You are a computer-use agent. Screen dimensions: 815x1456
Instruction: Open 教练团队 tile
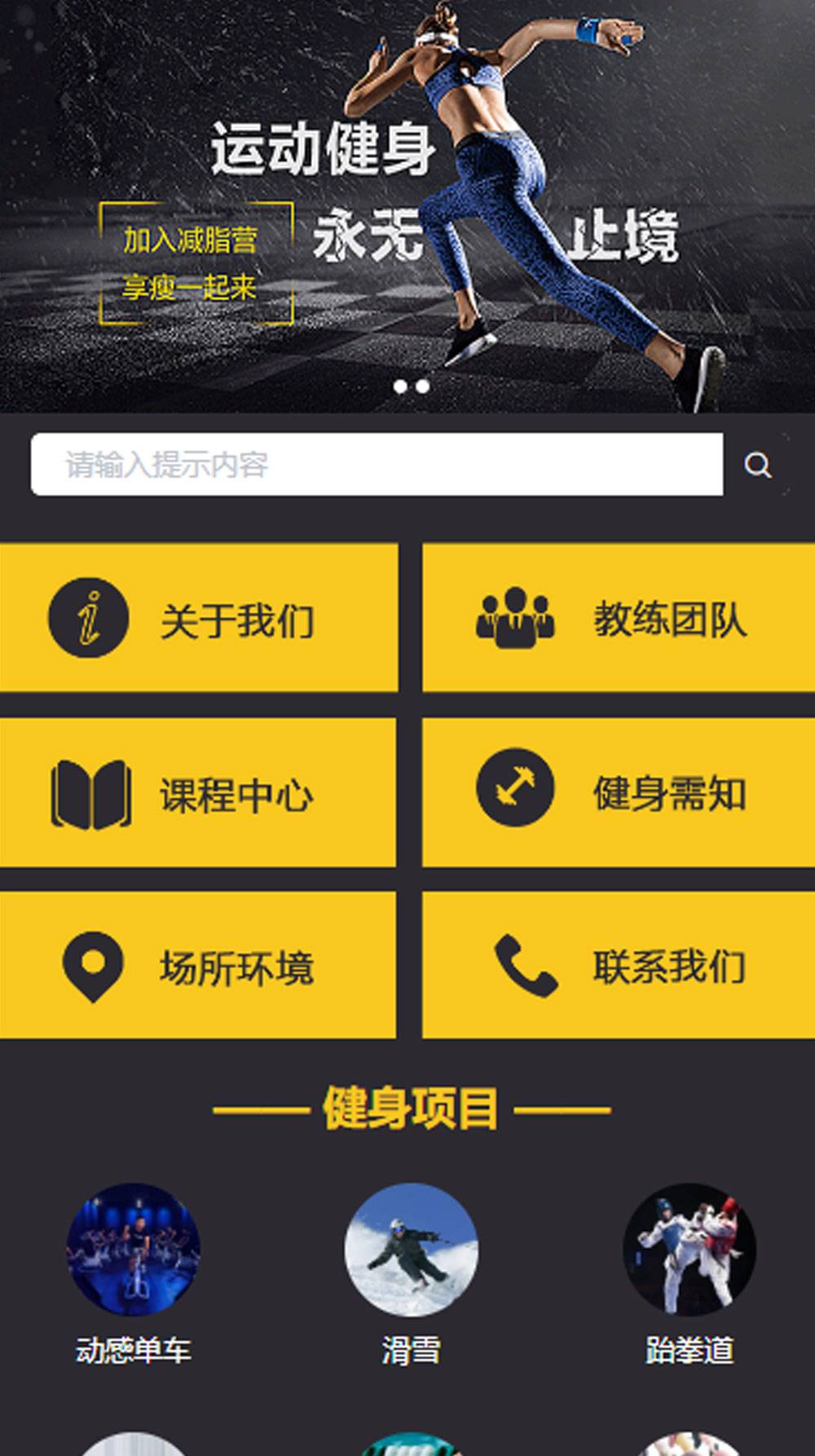click(618, 618)
